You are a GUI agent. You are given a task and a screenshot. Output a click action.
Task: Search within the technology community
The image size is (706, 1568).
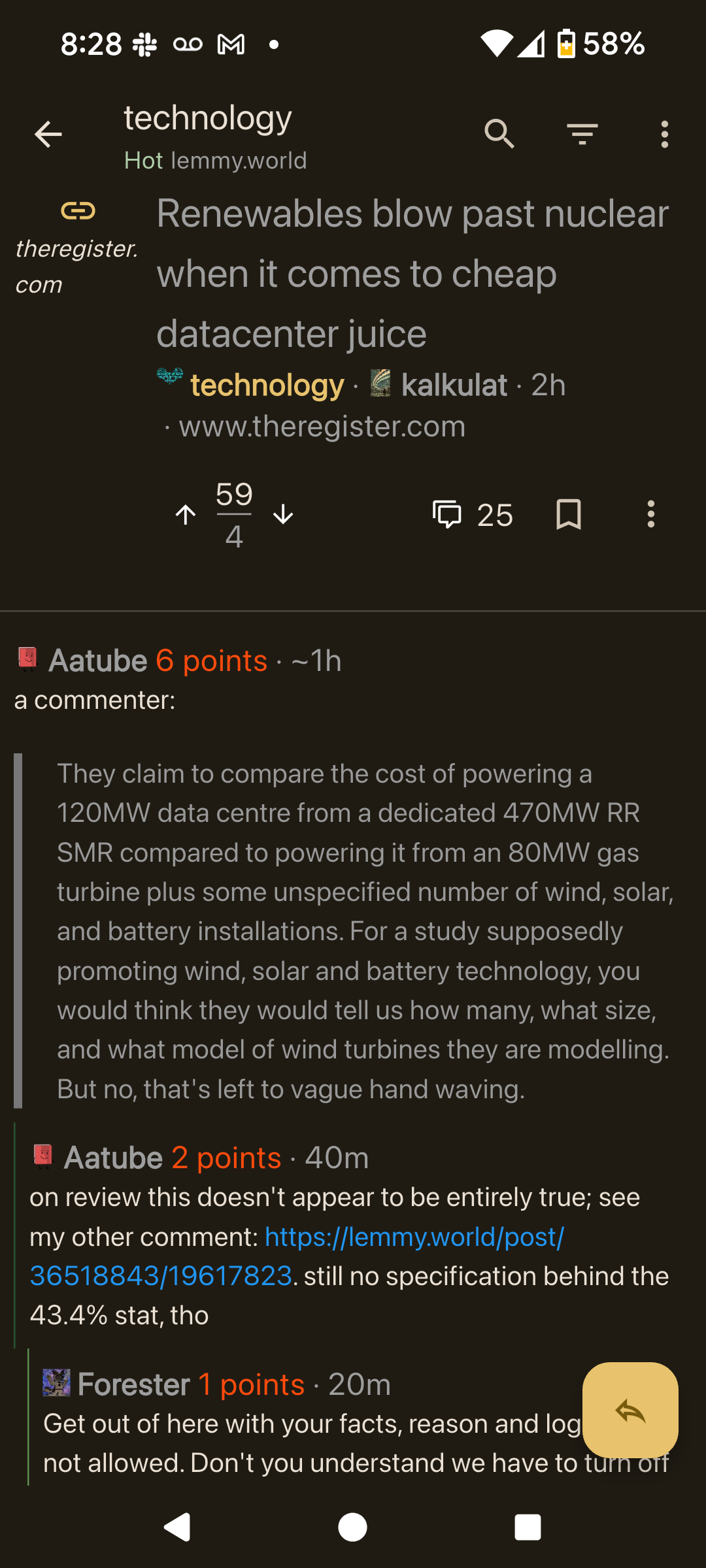coord(499,135)
